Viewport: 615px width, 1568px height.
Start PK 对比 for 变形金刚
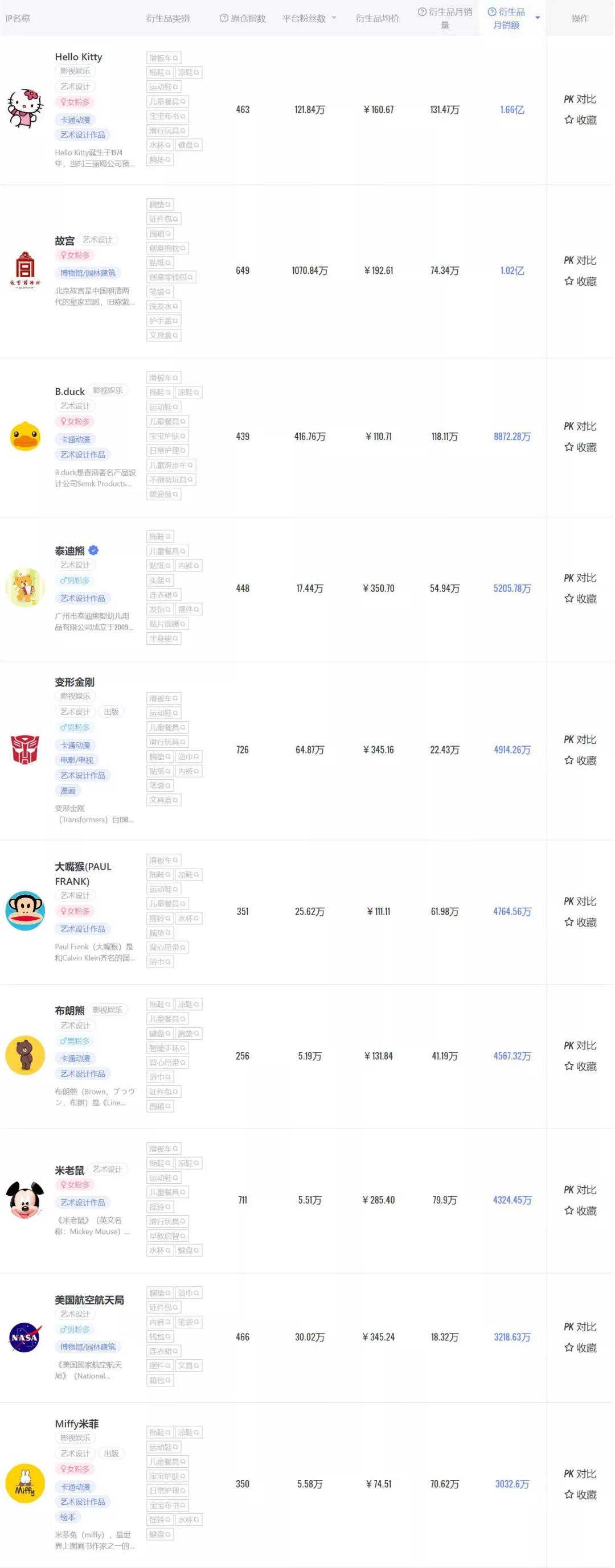point(580,740)
